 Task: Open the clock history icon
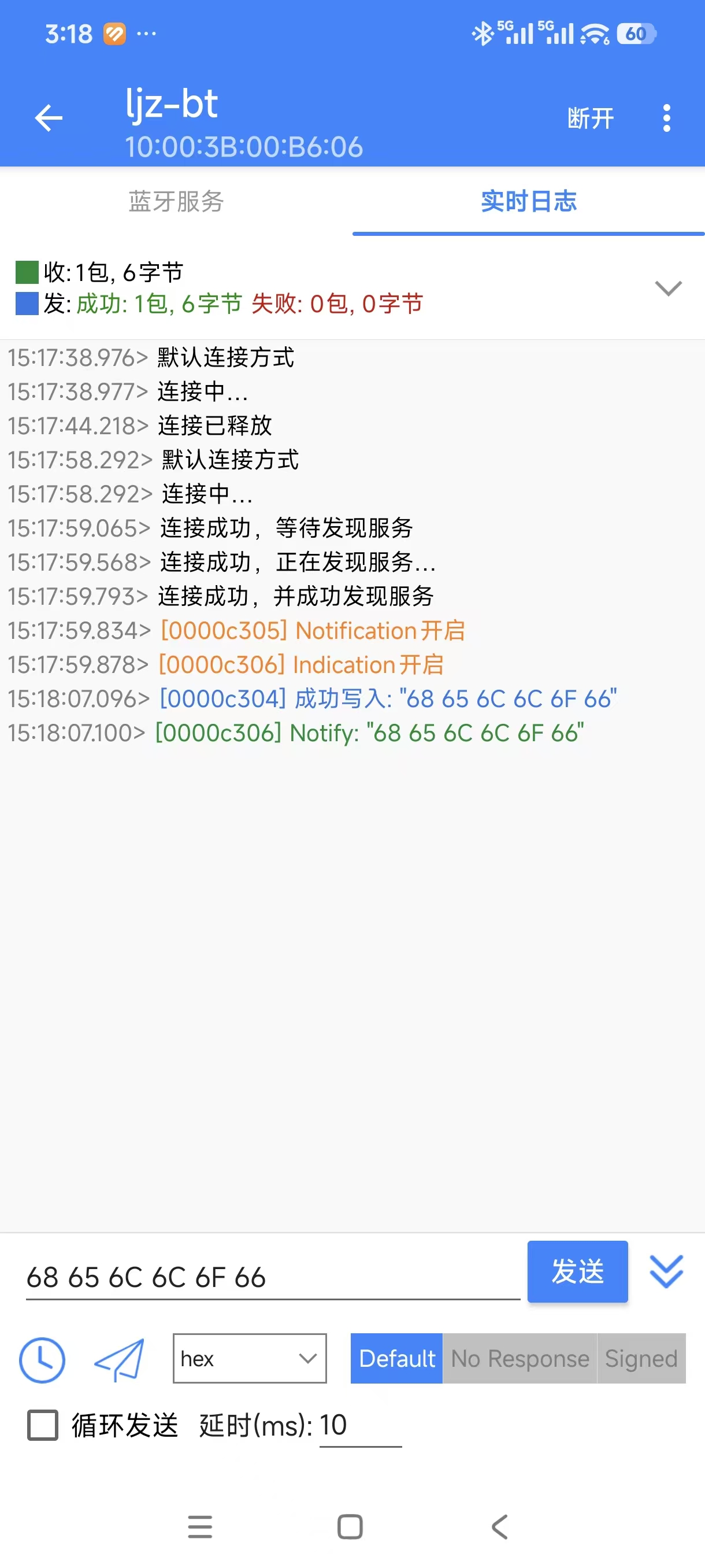42,1359
